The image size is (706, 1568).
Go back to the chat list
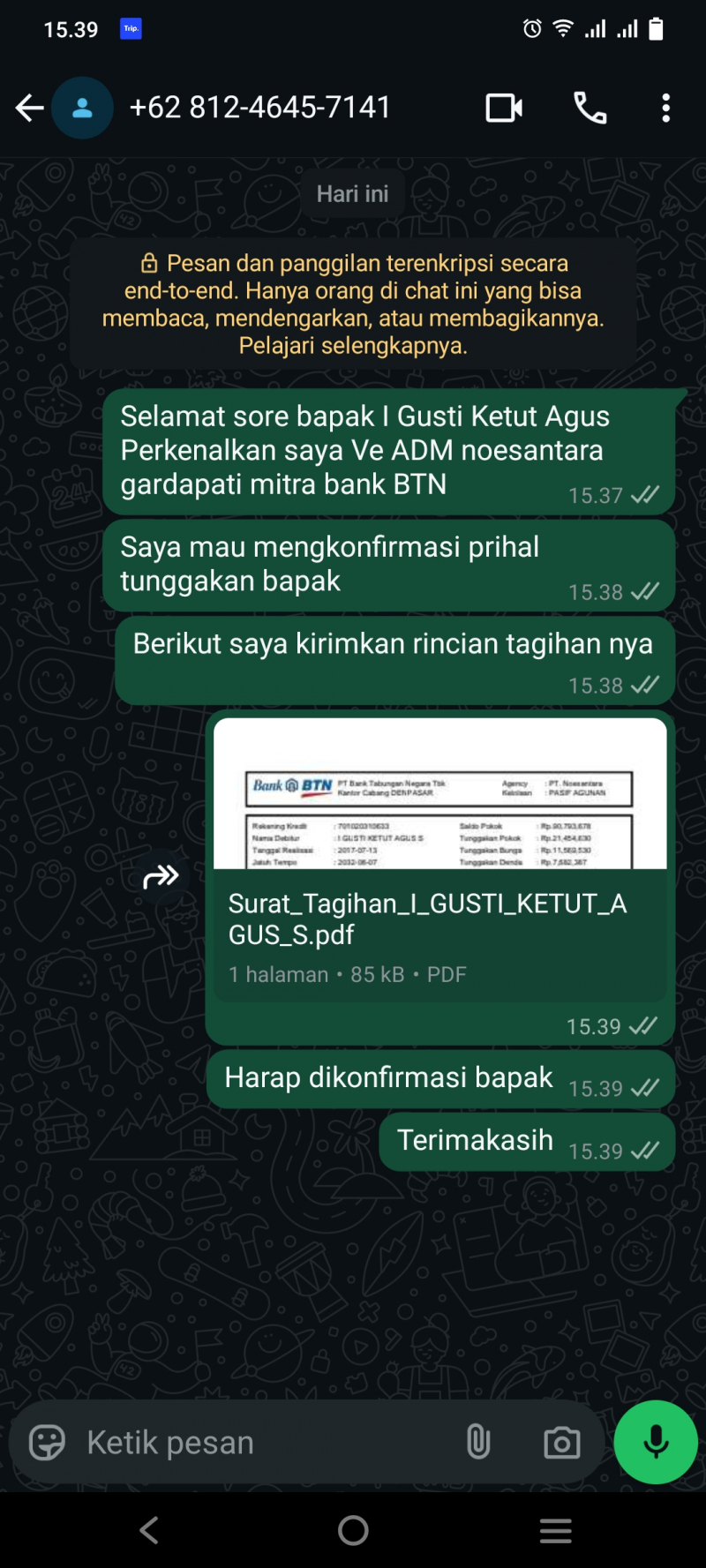point(29,108)
